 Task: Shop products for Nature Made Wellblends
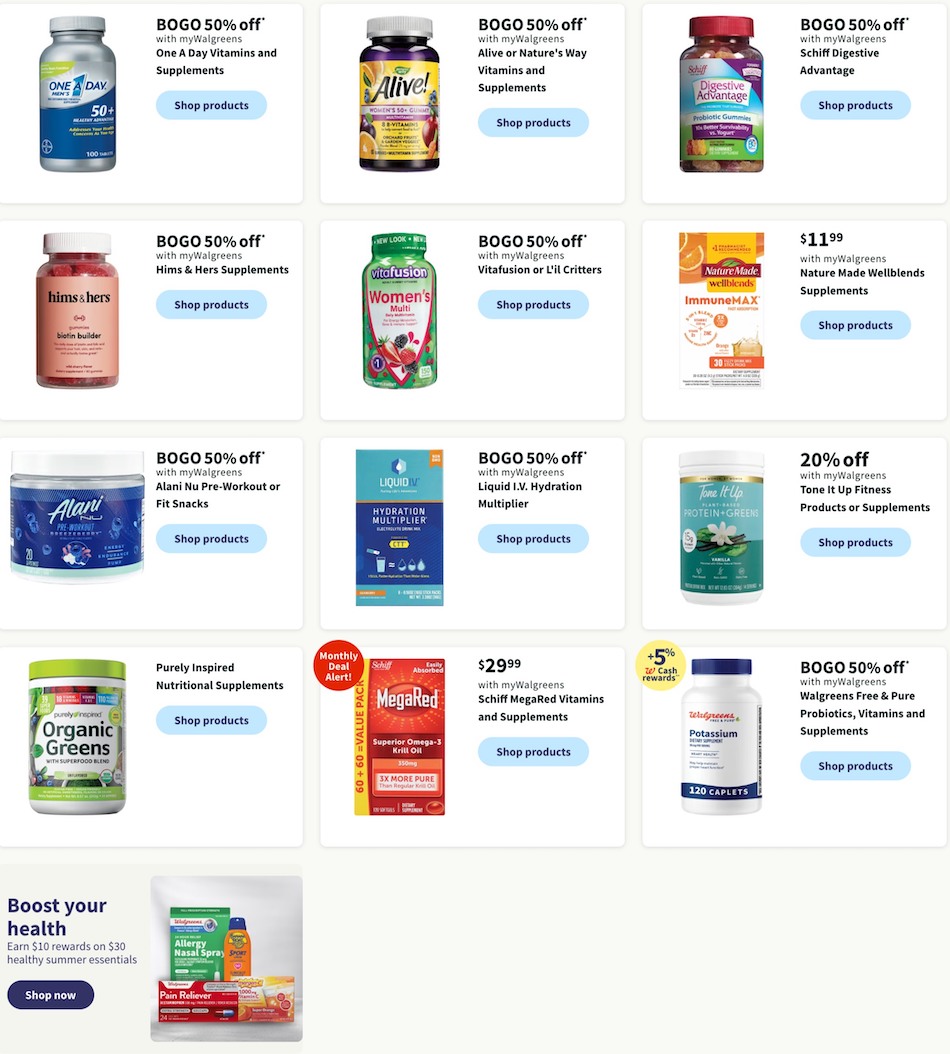[x=855, y=325]
